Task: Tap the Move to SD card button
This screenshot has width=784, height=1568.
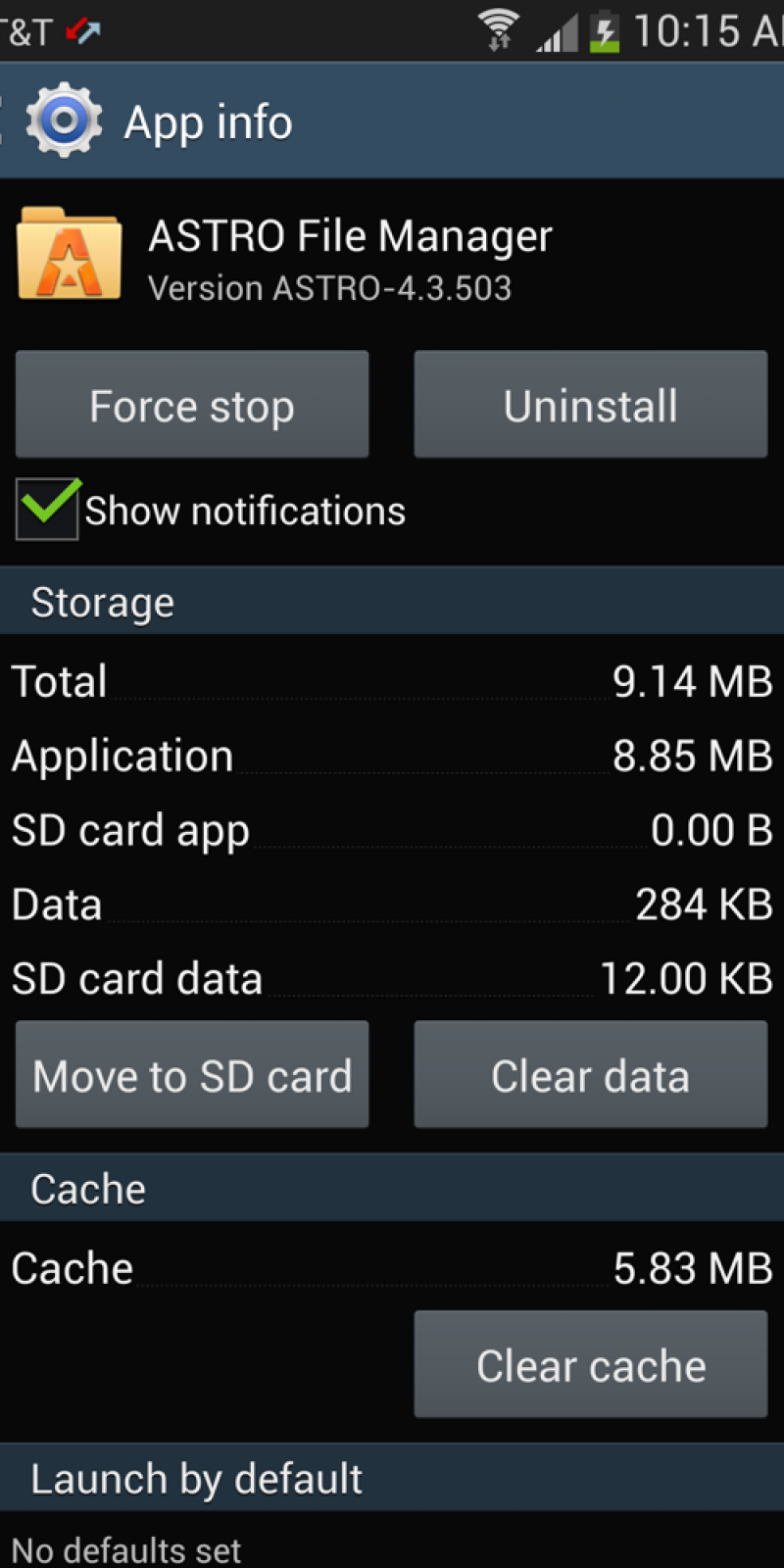Action: click(x=192, y=1075)
